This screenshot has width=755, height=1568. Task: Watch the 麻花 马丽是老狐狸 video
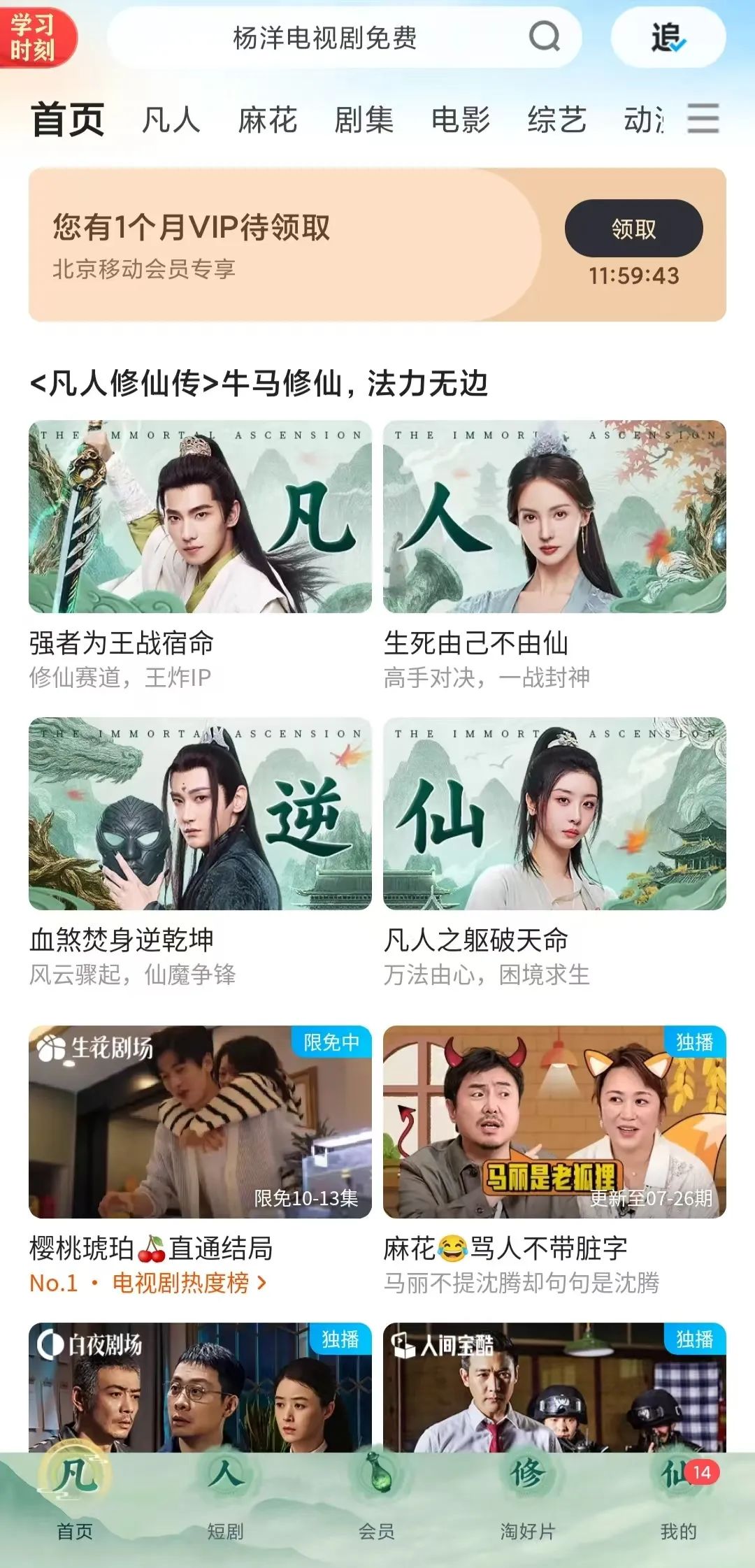pyautogui.click(x=554, y=1121)
